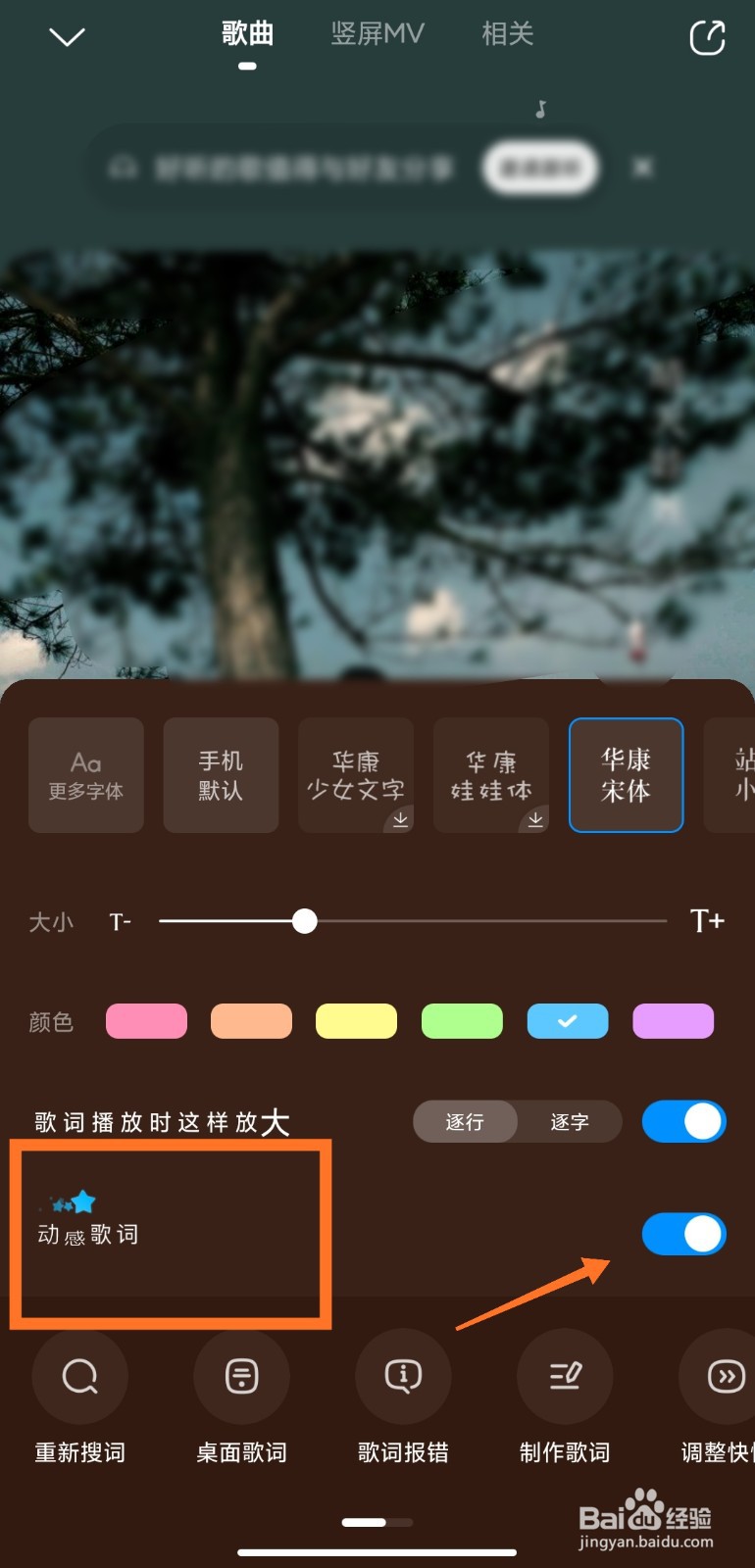Tap the share icon at top right

tap(707, 36)
